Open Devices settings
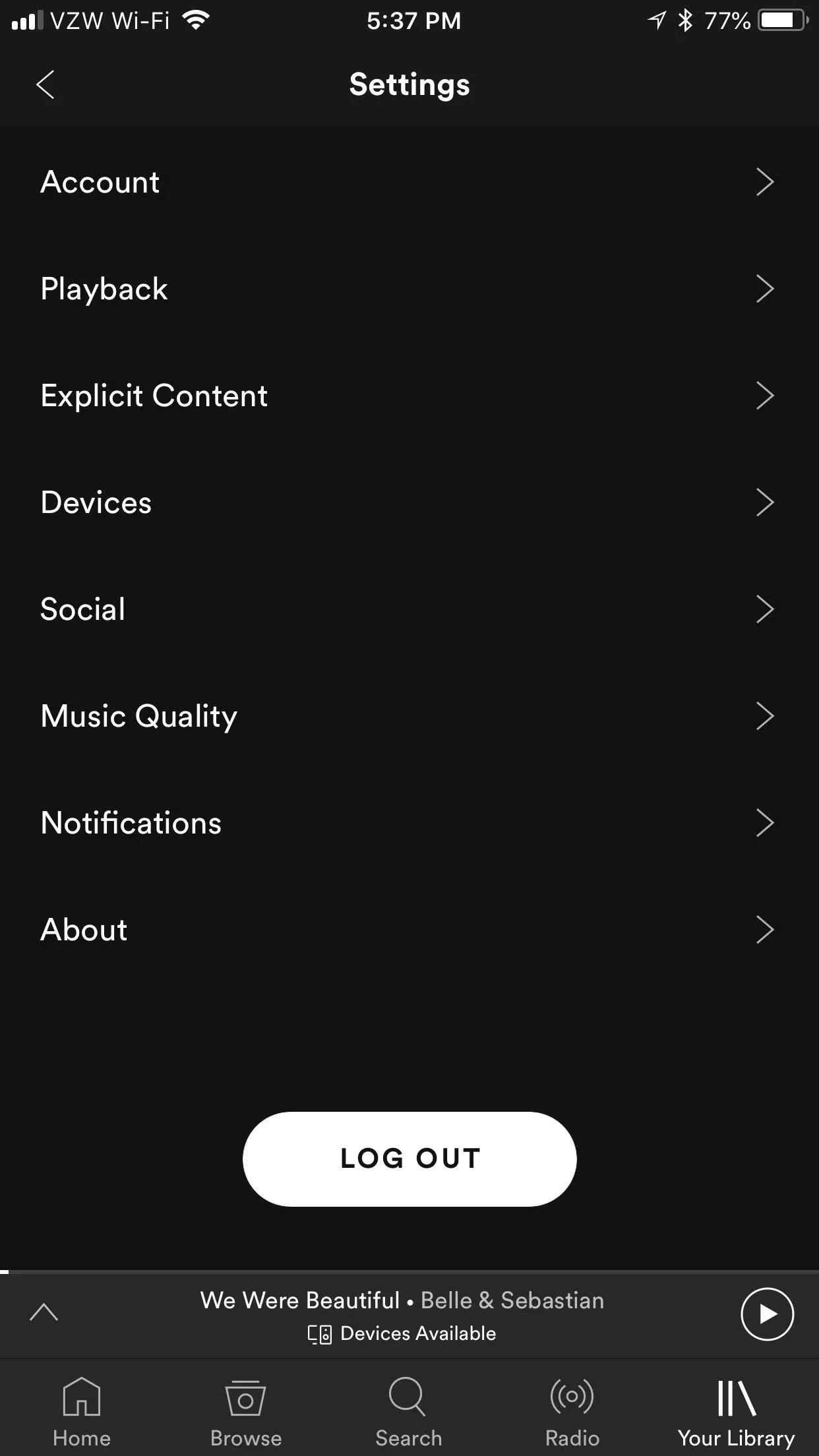 409,502
